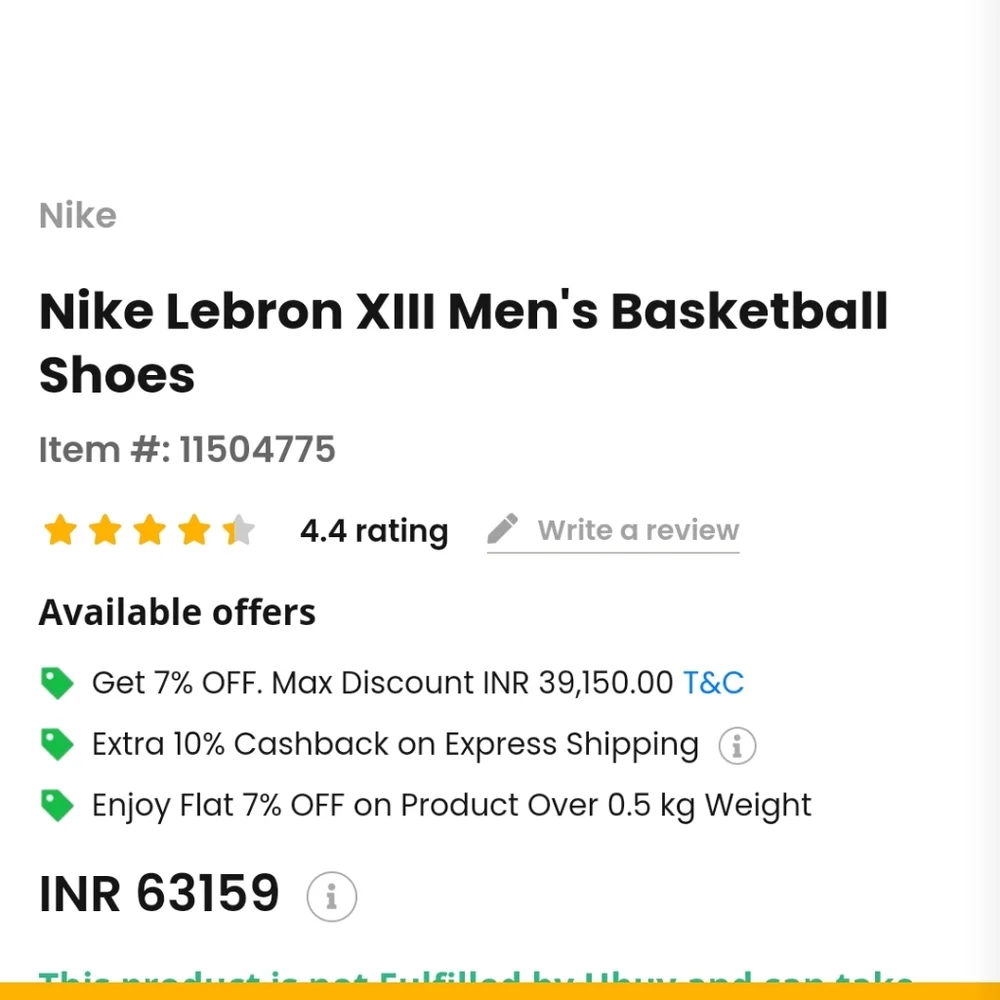
Task: Open the Nike brand link
Action: (78, 216)
